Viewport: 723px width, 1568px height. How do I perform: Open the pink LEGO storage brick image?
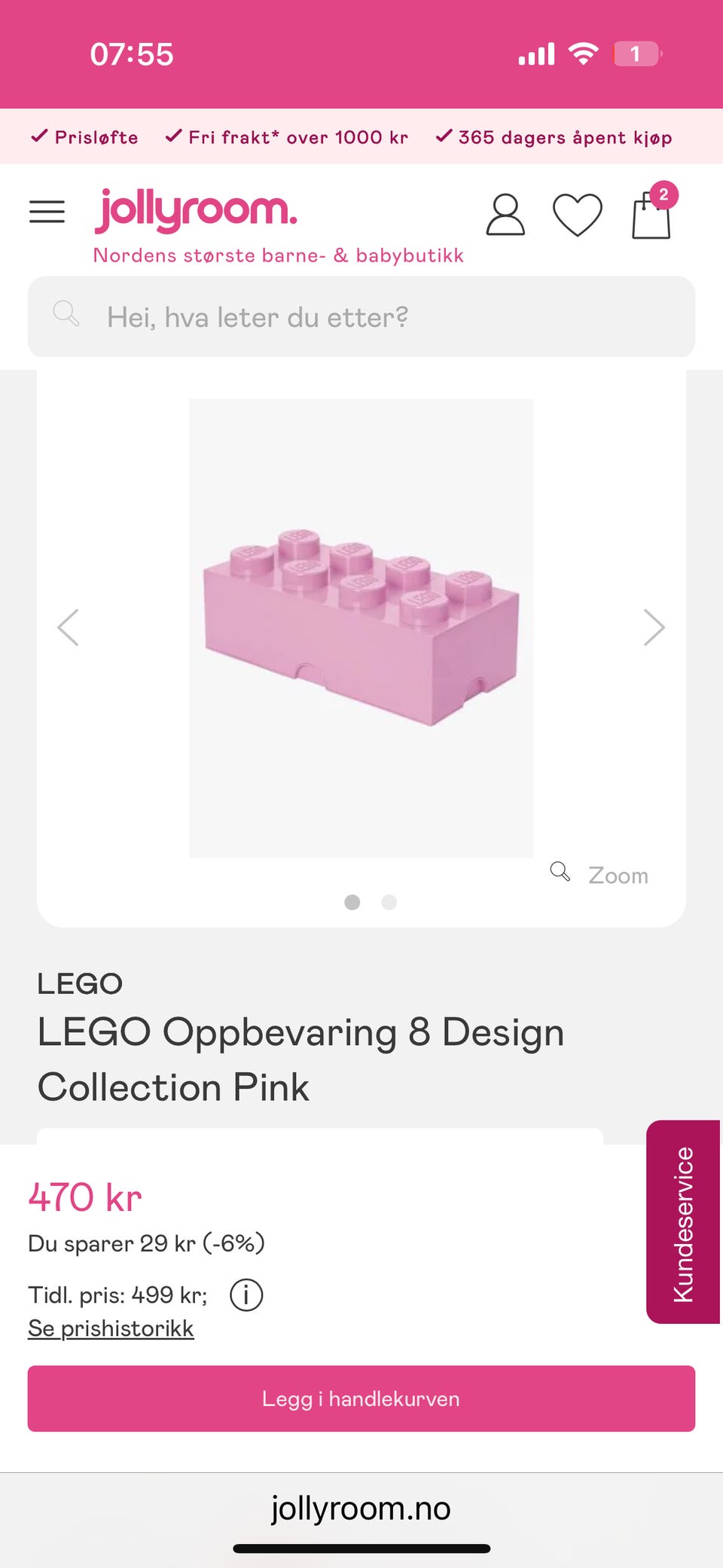(x=361, y=628)
